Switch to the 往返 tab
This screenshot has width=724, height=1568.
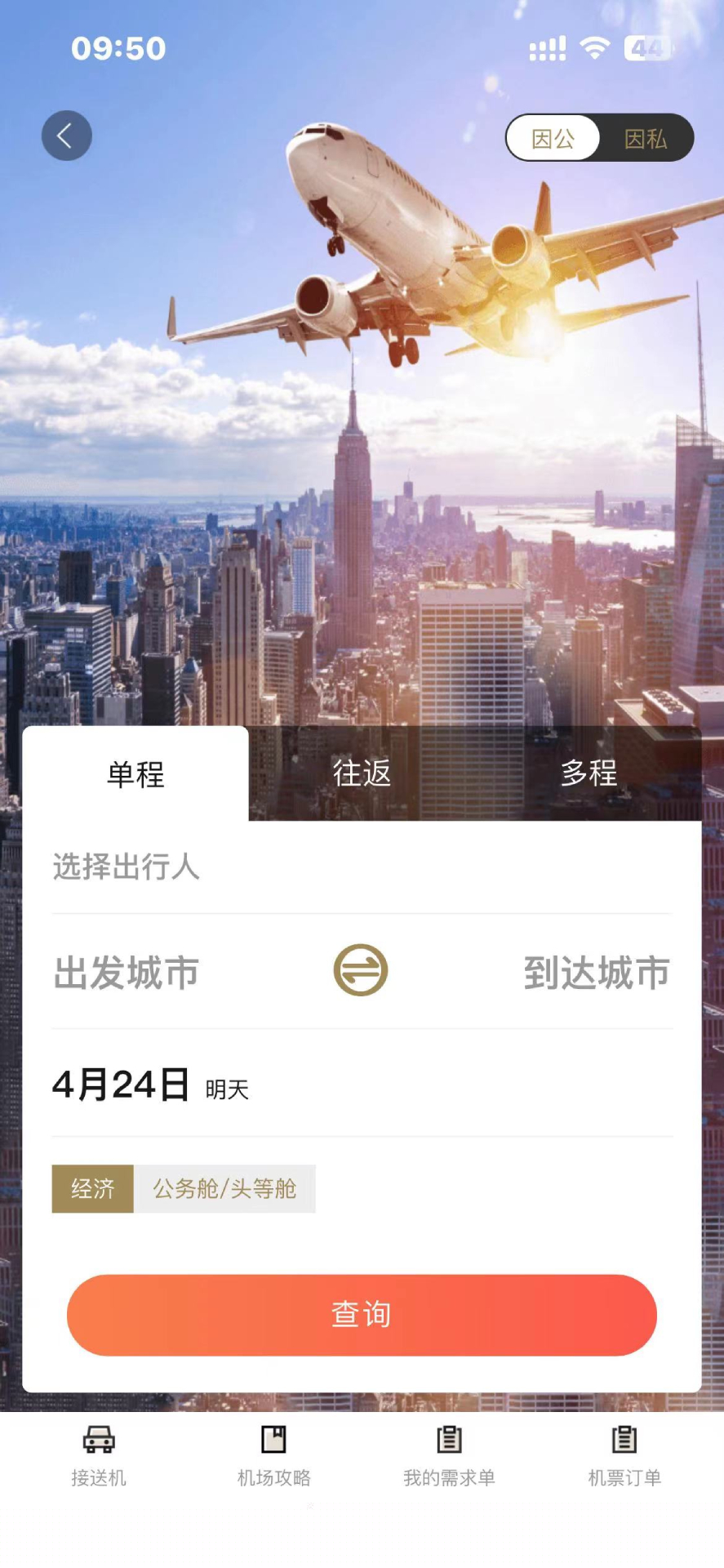pyautogui.click(x=362, y=773)
